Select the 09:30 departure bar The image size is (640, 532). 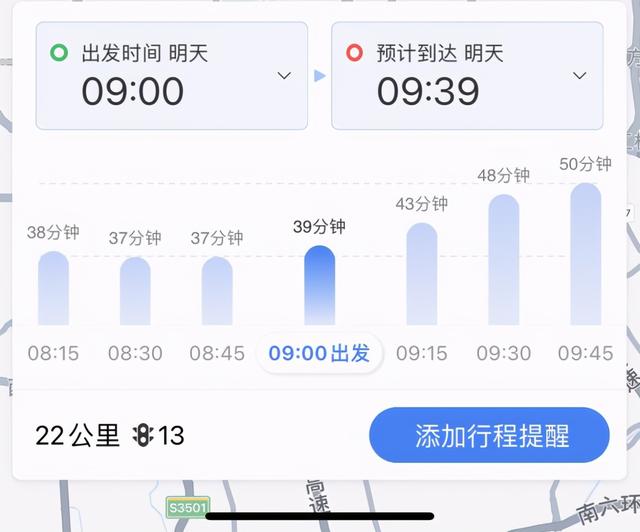503,260
